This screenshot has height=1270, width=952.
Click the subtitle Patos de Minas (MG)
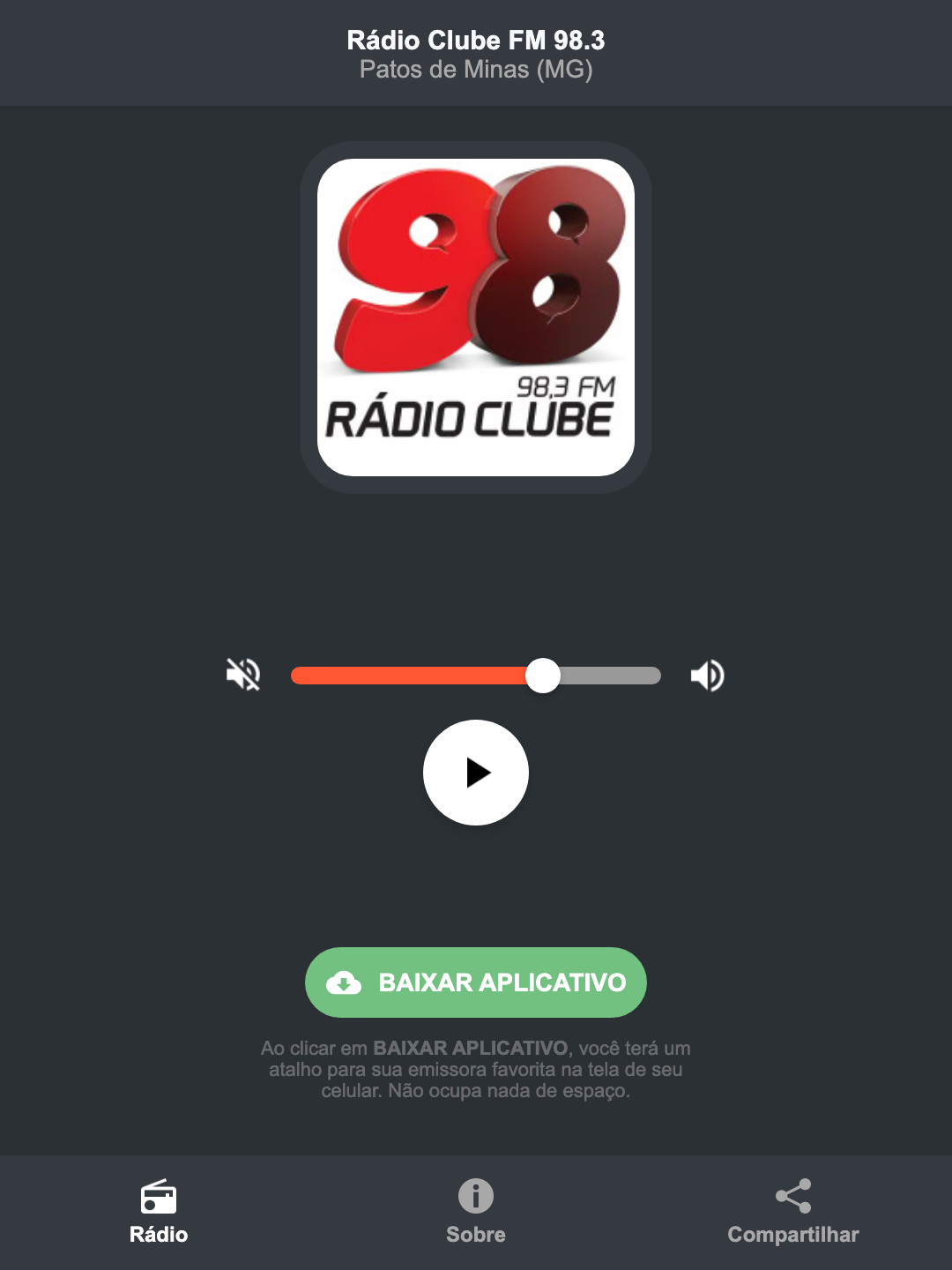475,70
